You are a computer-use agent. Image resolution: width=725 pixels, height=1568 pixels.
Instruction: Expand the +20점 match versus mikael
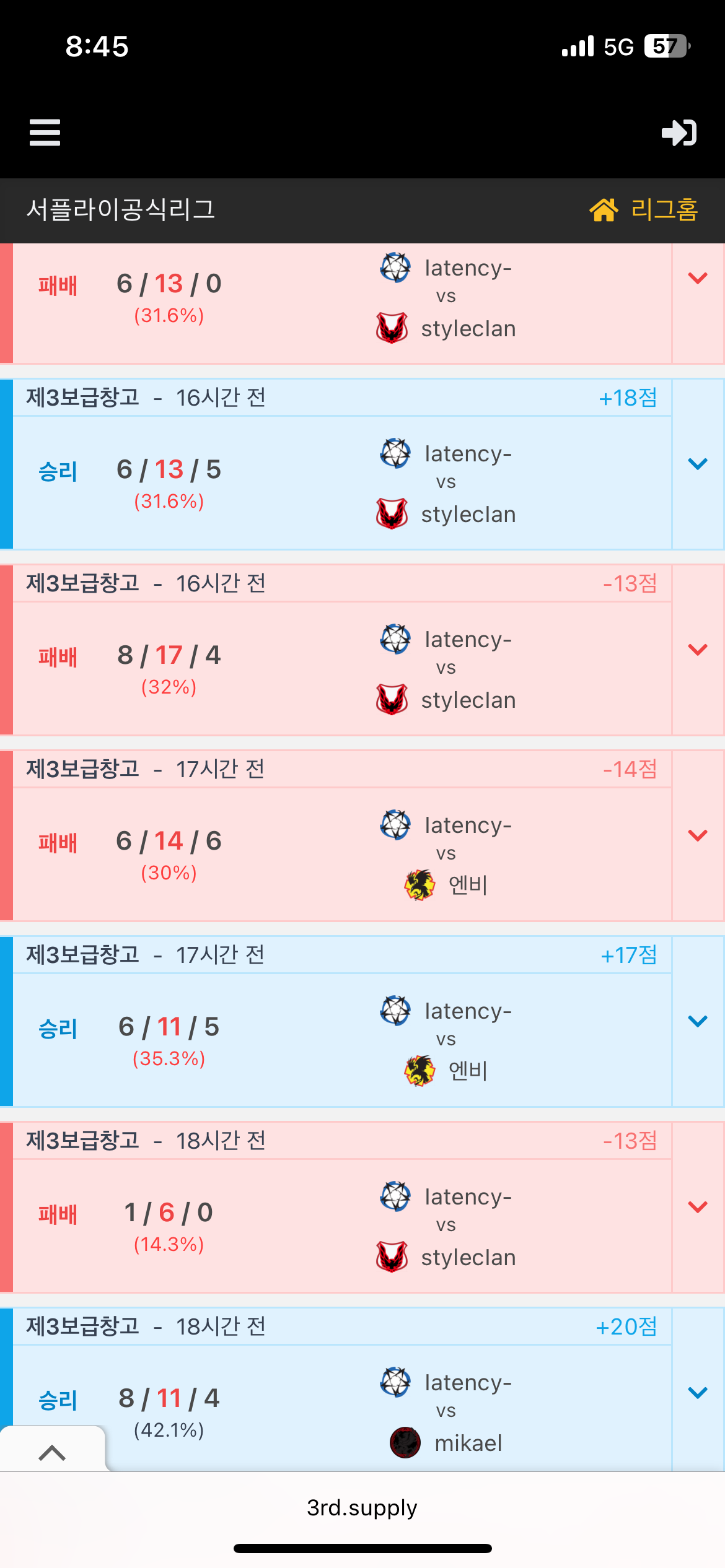click(x=698, y=1393)
